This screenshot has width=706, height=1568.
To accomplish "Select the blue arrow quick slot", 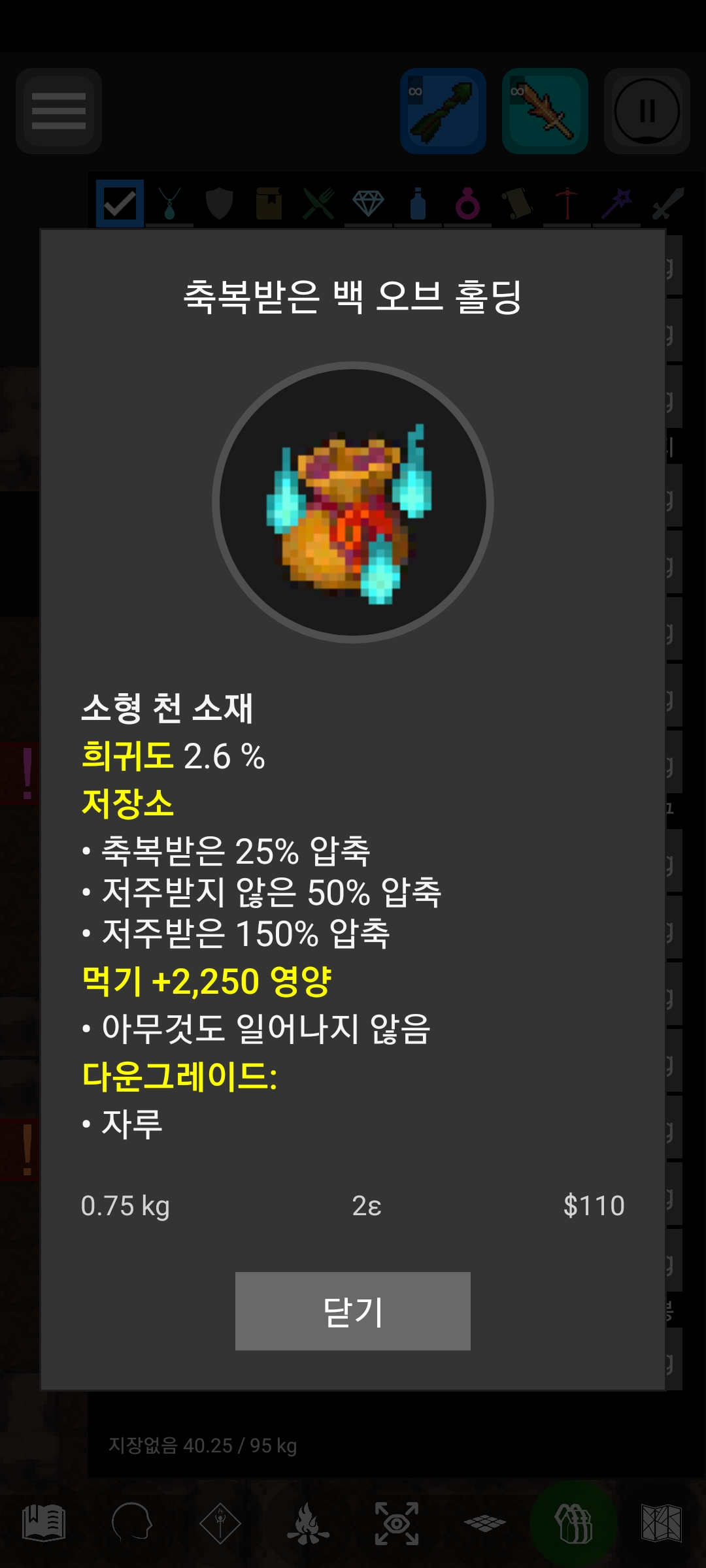I will coord(443,111).
